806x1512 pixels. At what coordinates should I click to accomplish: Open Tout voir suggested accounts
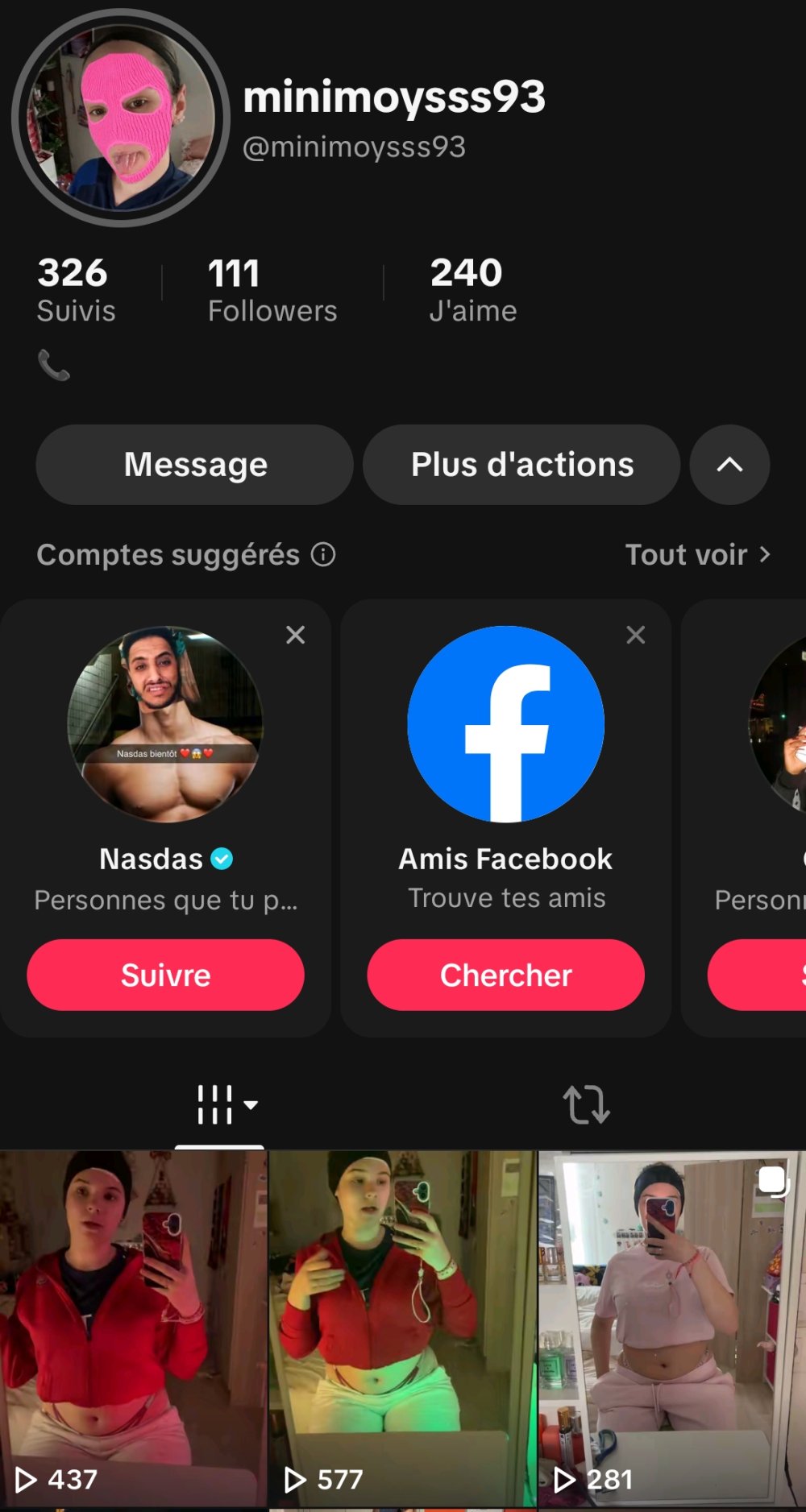(x=697, y=555)
